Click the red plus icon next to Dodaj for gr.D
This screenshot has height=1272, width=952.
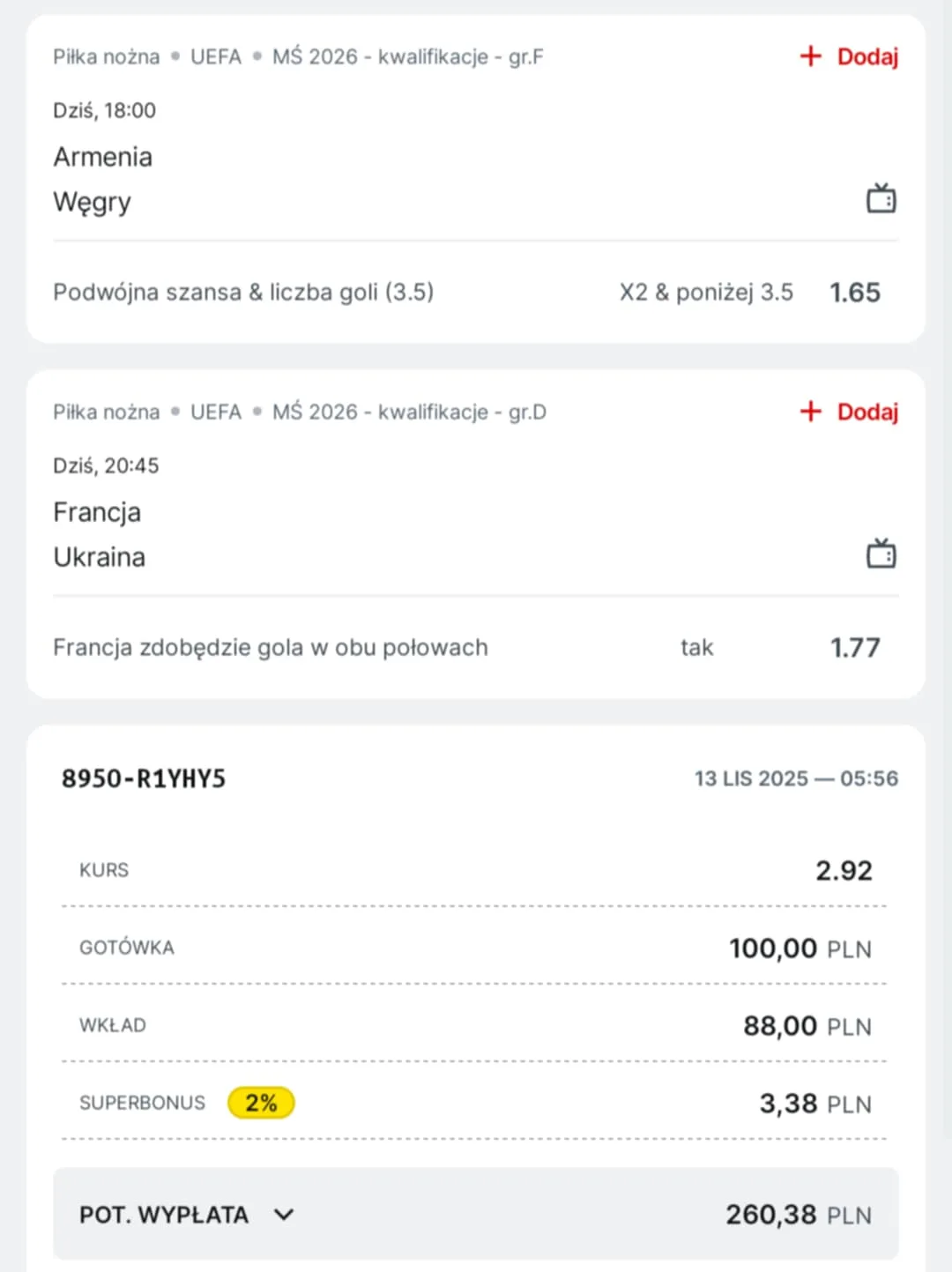[808, 411]
